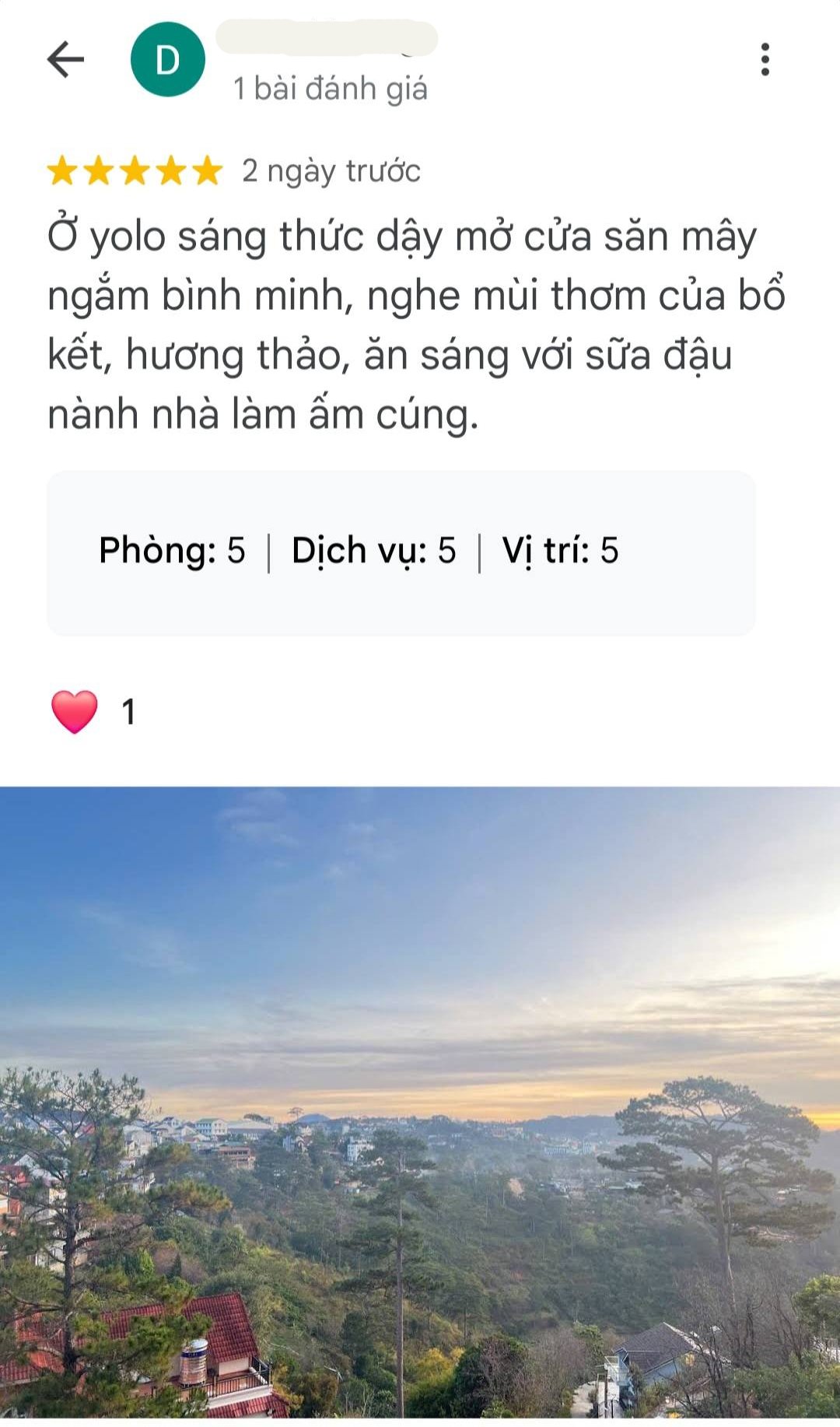
Task: Like the review with the heart
Action: tap(75, 711)
